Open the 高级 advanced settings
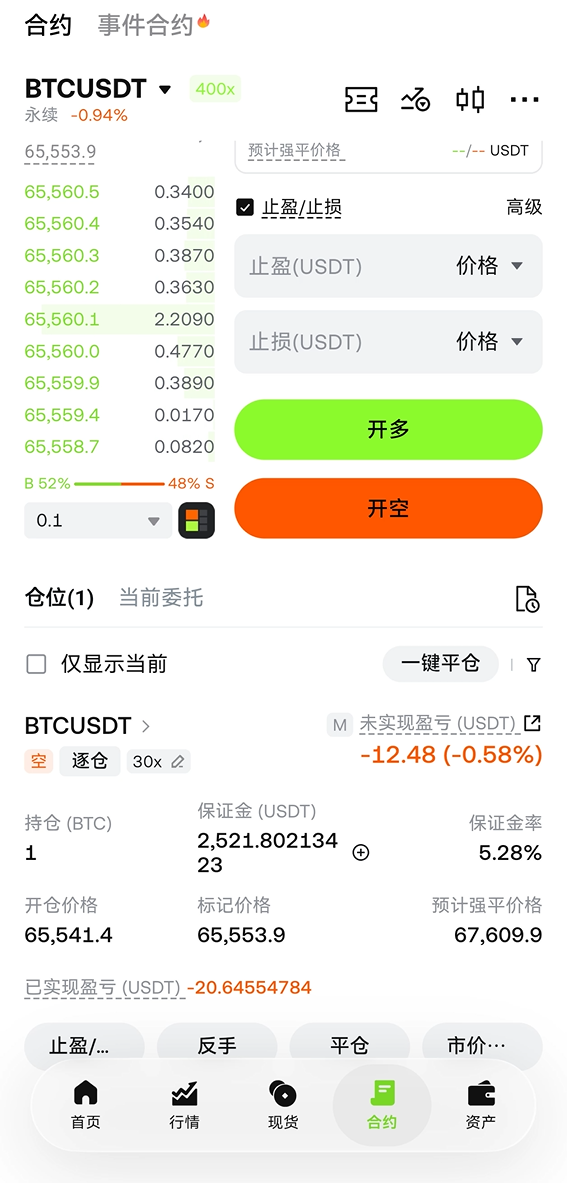 524,207
